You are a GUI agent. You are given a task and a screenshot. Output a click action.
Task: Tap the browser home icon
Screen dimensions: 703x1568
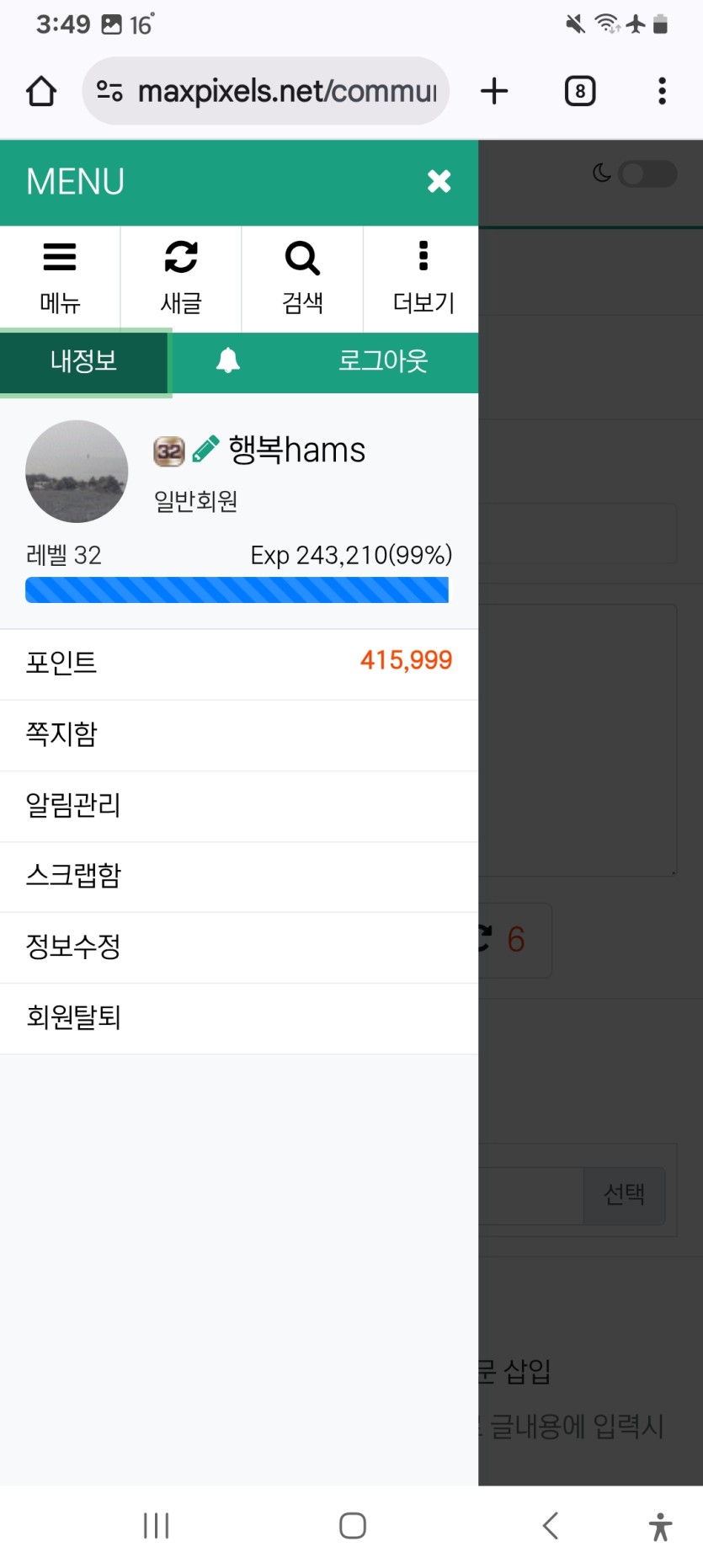(x=41, y=91)
